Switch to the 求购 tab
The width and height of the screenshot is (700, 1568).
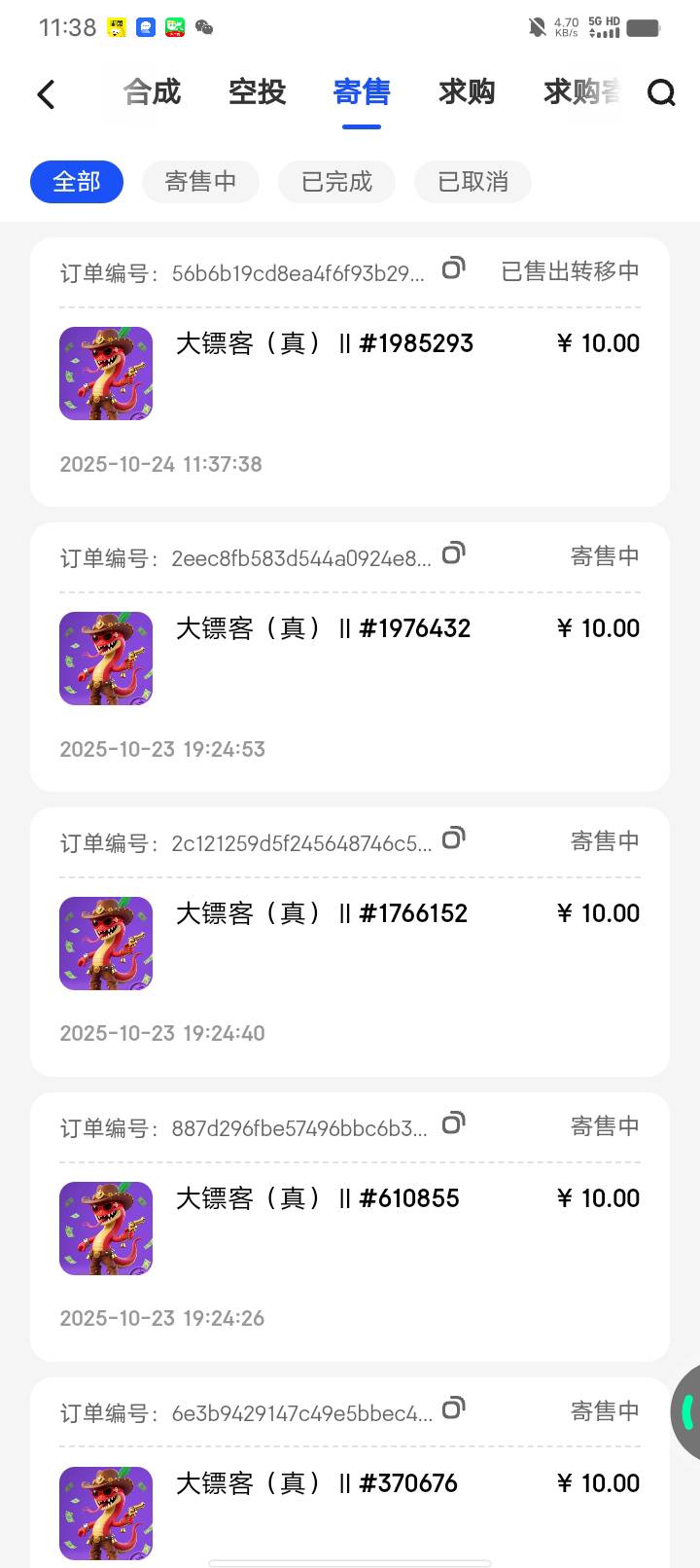point(467,92)
